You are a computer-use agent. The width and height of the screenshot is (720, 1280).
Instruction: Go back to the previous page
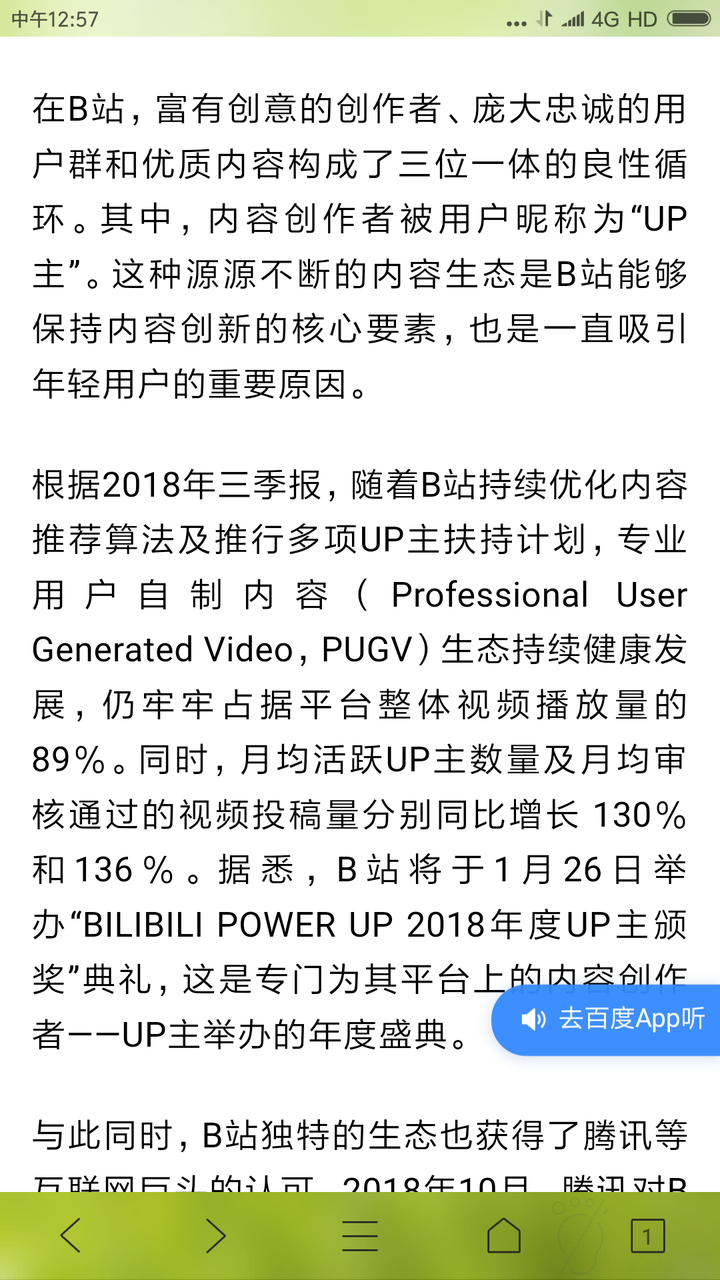pyautogui.click(x=71, y=1237)
